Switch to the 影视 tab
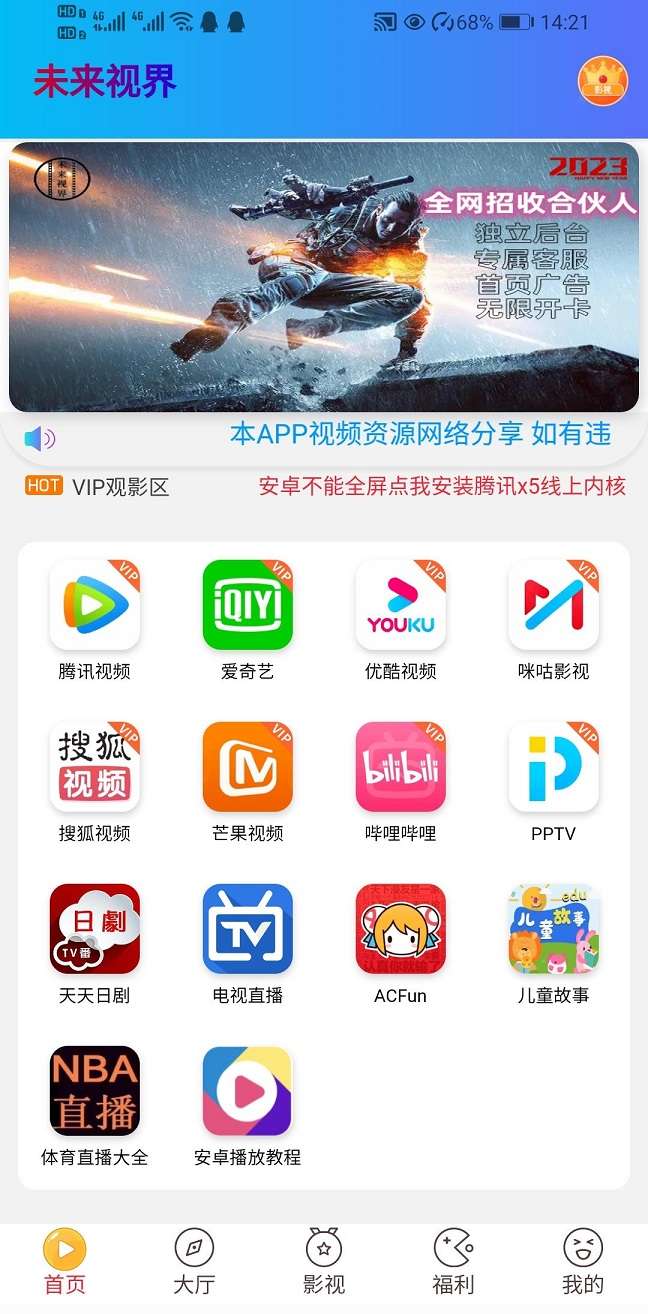The image size is (648, 1314). [324, 1262]
